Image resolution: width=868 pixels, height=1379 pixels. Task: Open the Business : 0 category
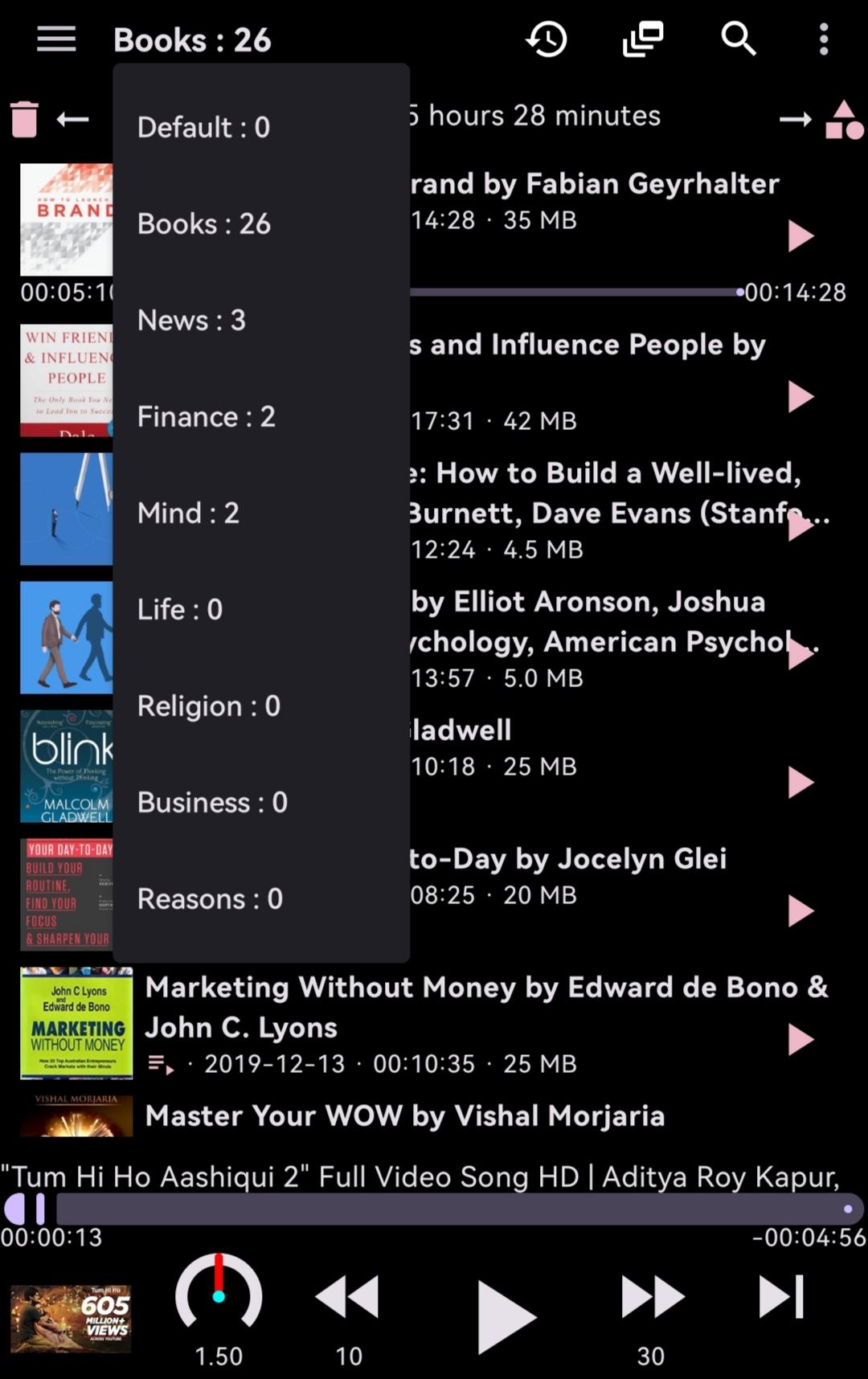212,802
